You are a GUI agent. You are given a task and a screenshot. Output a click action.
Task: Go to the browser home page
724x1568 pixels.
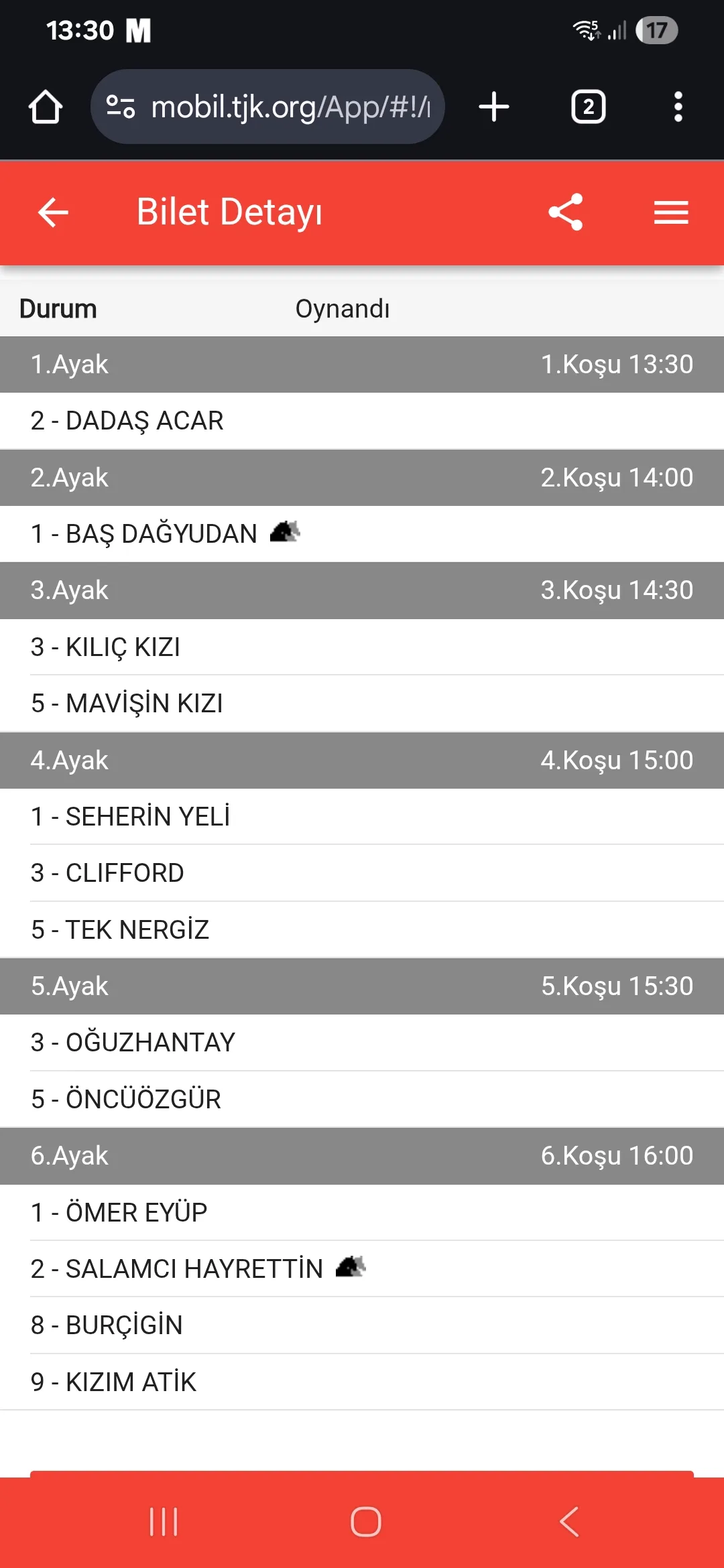[46, 107]
